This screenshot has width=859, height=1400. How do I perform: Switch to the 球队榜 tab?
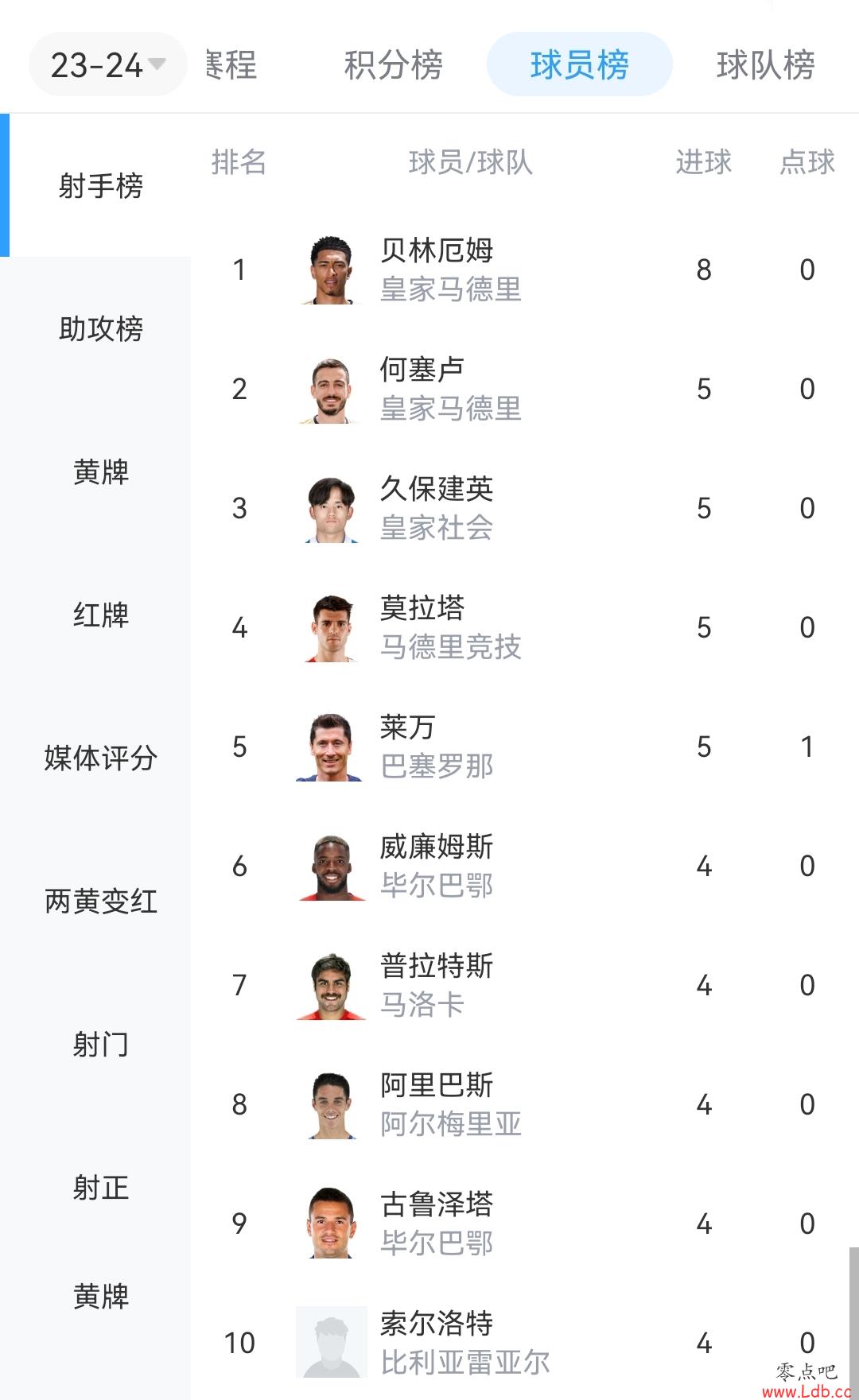[x=765, y=64]
